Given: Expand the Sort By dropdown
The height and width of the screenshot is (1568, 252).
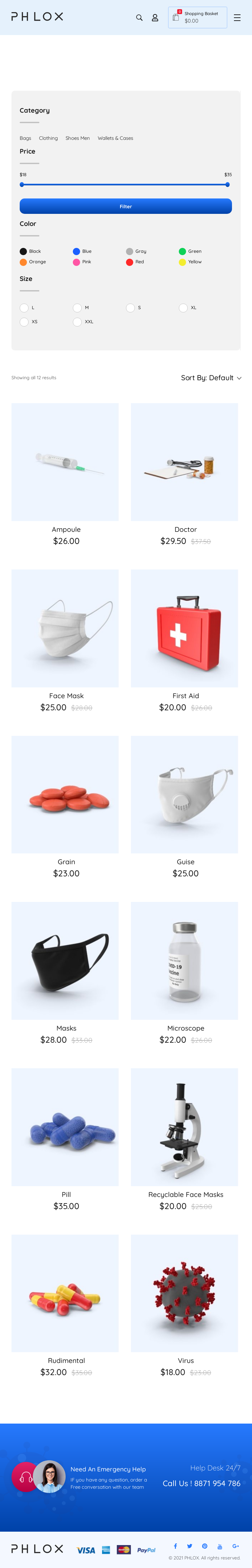Looking at the screenshot, I should click(x=211, y=378).
